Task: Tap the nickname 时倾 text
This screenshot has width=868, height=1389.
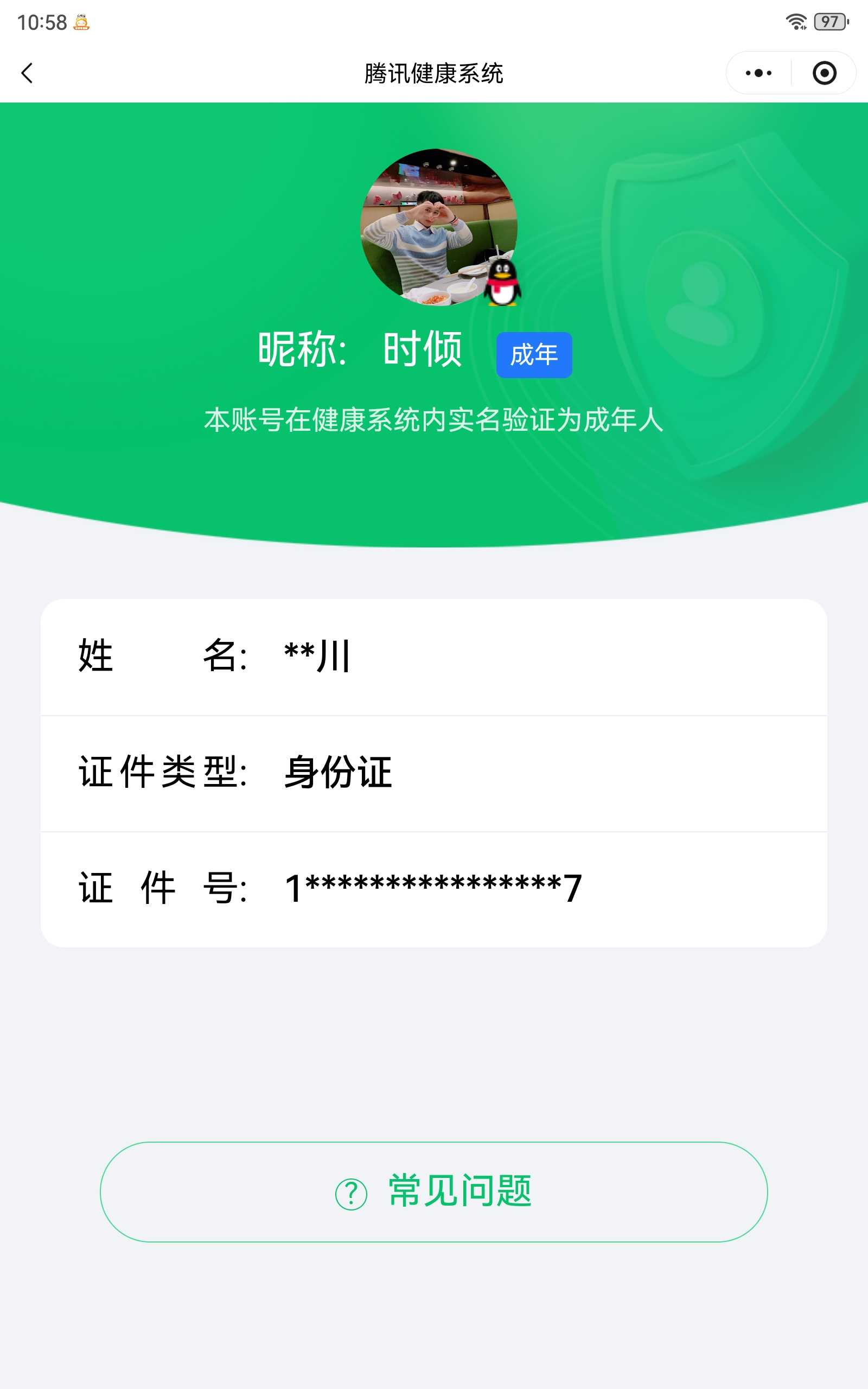Action: point(422,350)
